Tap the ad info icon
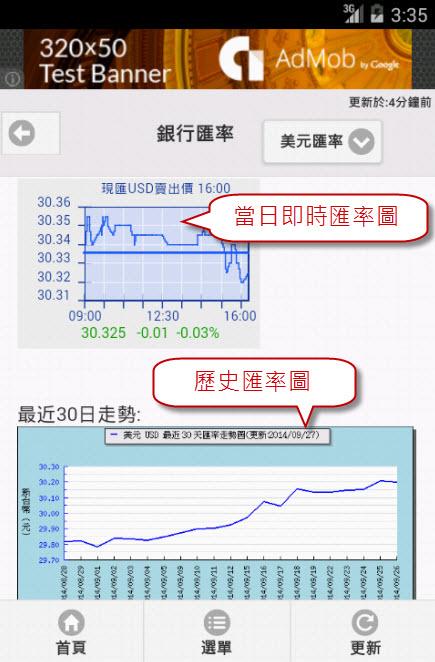The height and width of the screenshot is (662, 435). pos(12,79)
